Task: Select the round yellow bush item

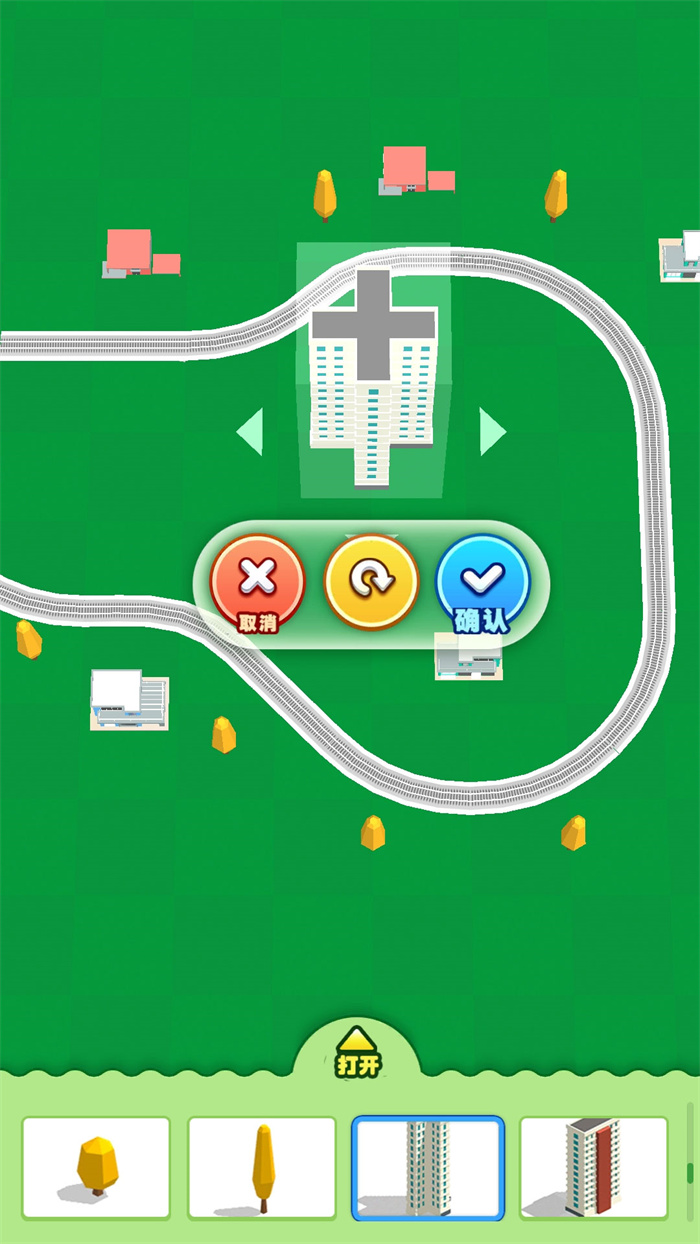Action: coord(96,1168)
